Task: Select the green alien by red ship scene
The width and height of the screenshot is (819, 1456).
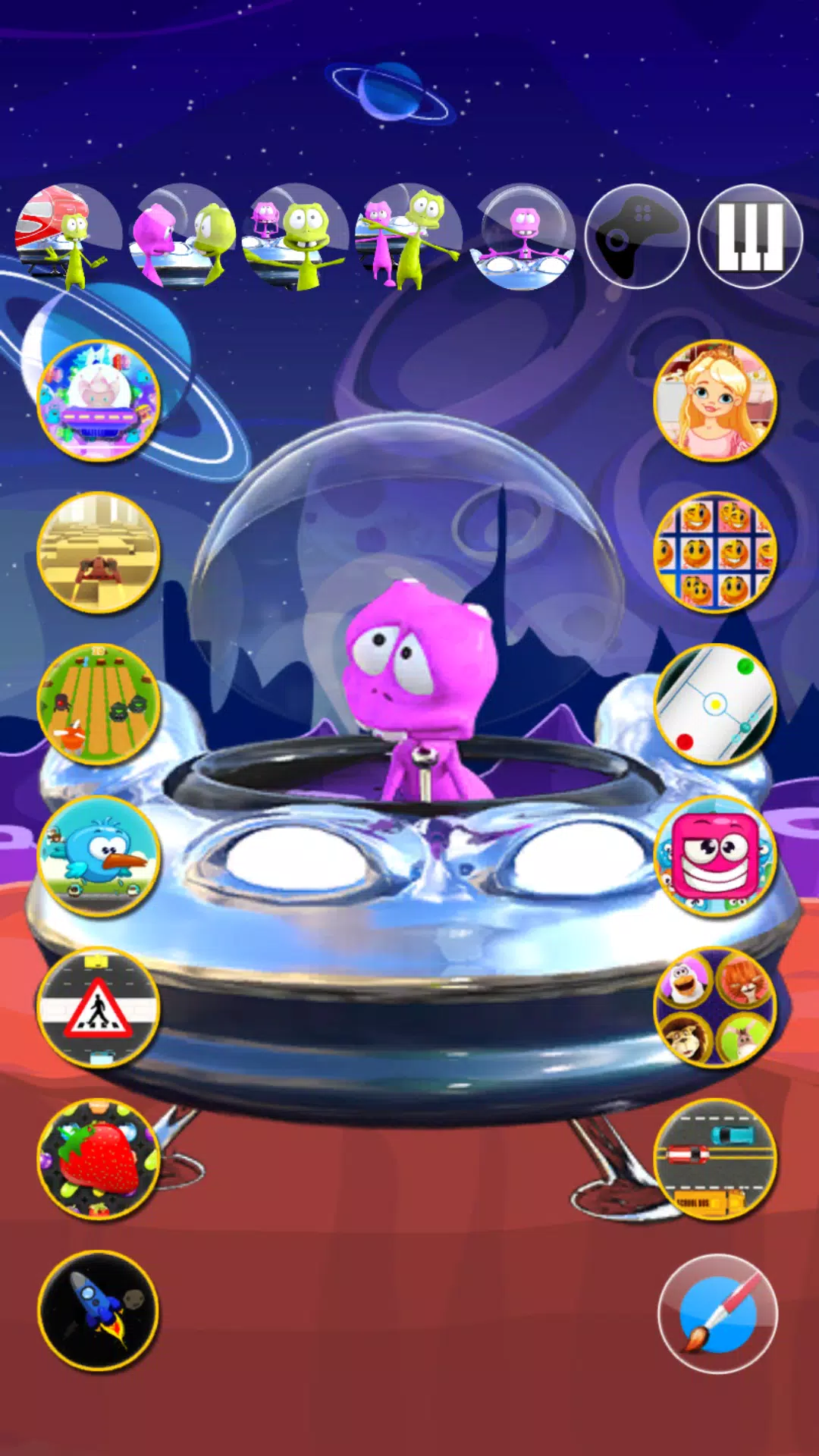Action: point(67,237)
